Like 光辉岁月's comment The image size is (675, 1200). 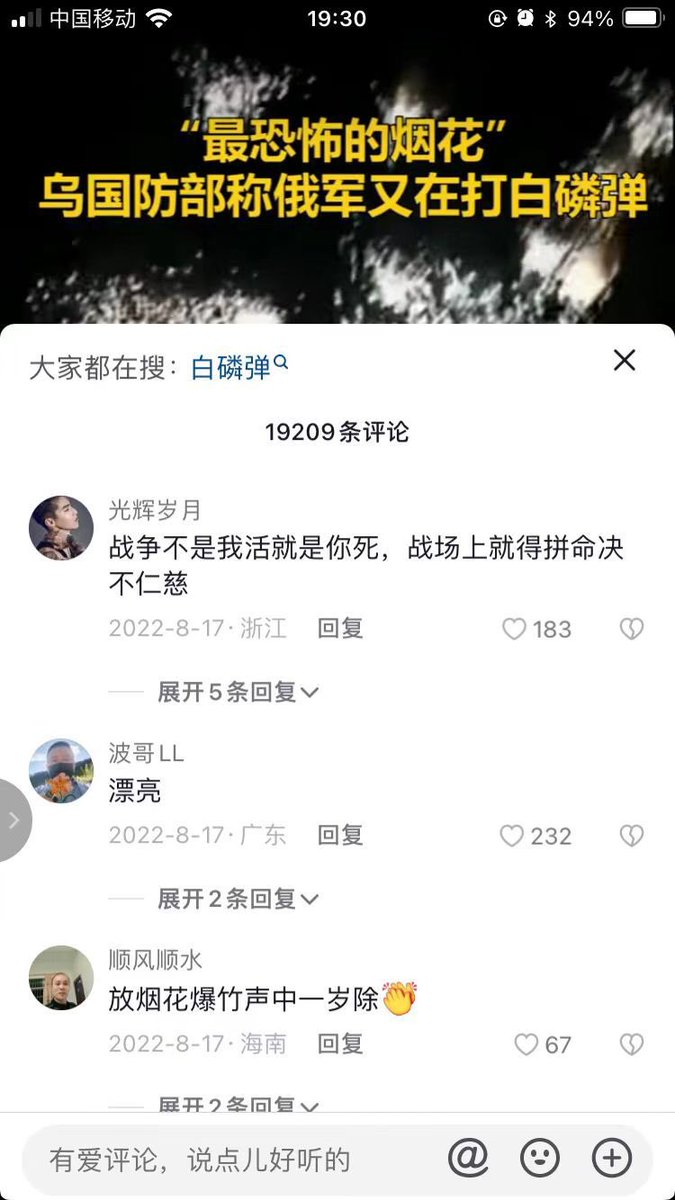[x=514, y=629]
